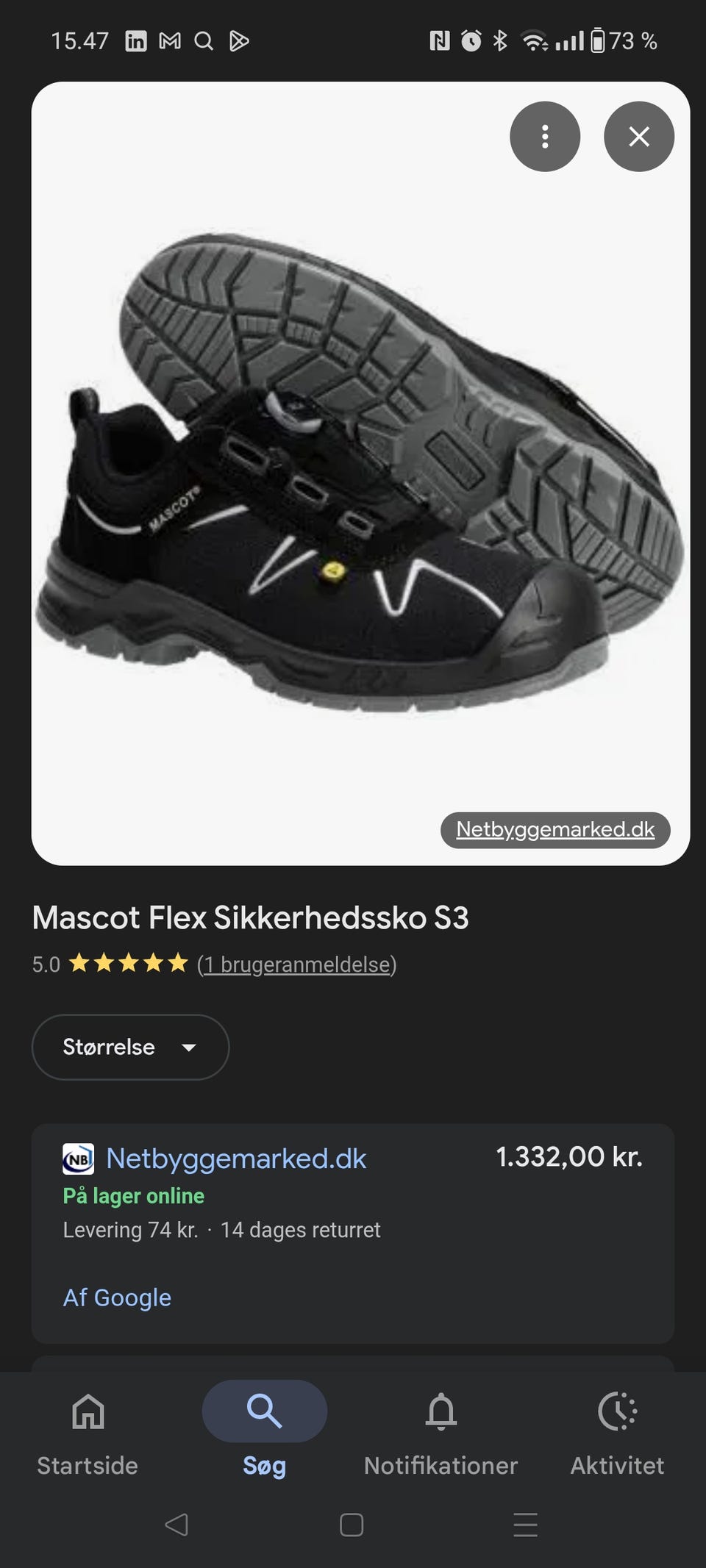Screen dimensions: 706x1568
Task: Expand the Størrelse dropdown
Action: click(x=130, y=1047)
